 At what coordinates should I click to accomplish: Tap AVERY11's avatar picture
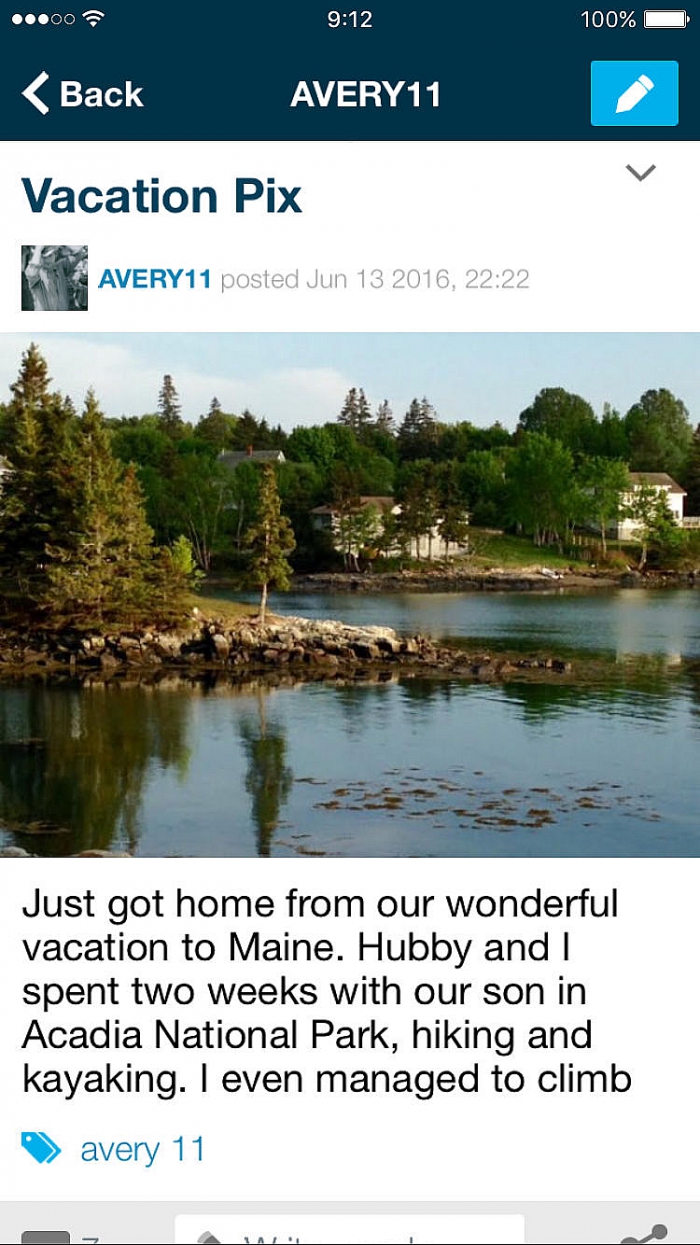(54, 278)
